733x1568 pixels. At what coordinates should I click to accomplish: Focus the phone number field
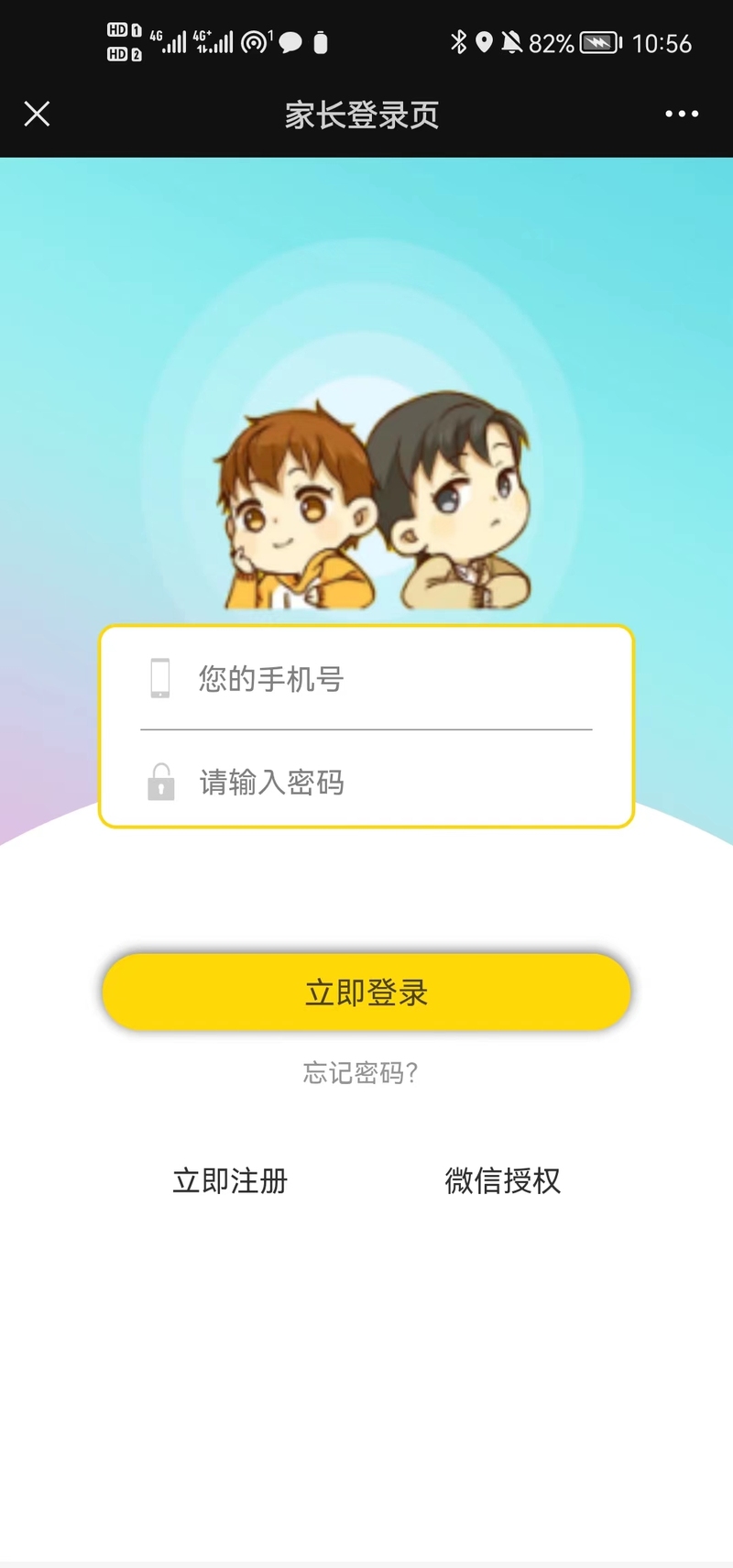pyautogui.click(x=385, y=679)
